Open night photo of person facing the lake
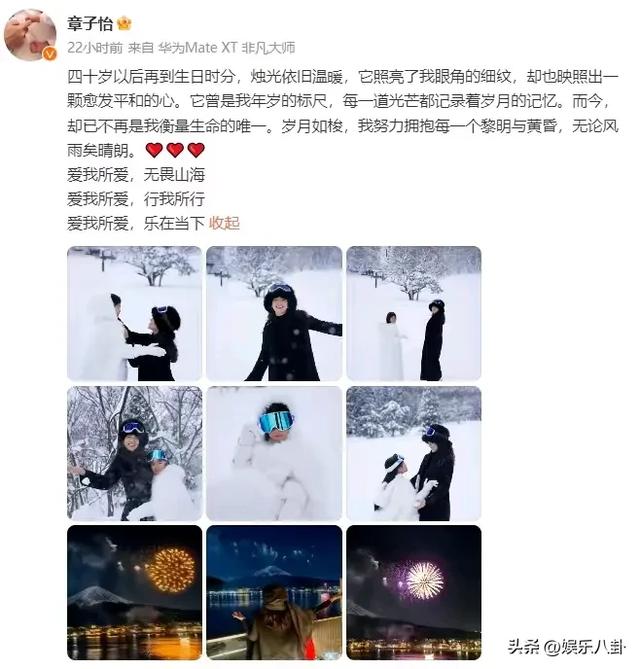 [273, 592]
